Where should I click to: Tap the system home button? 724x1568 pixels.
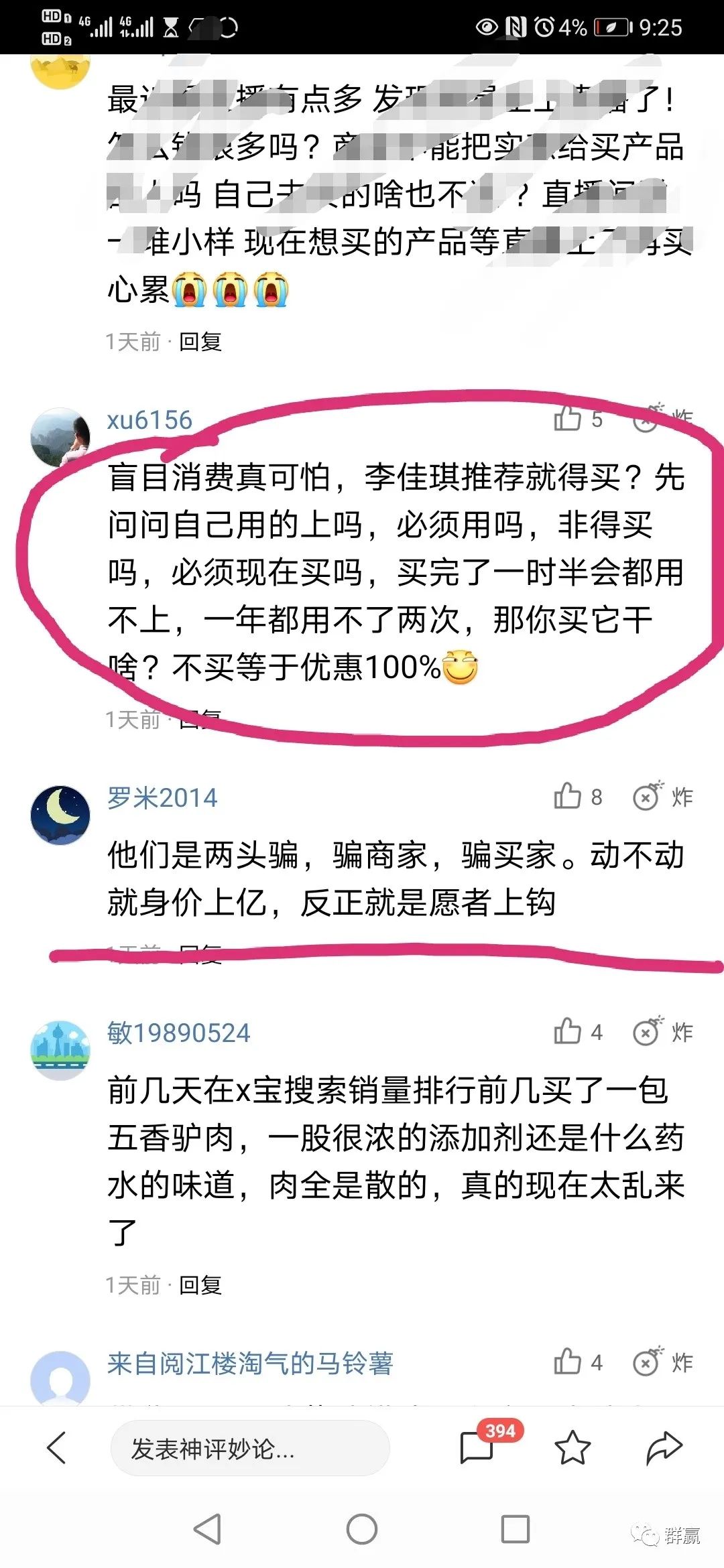tap(362, 1529)
